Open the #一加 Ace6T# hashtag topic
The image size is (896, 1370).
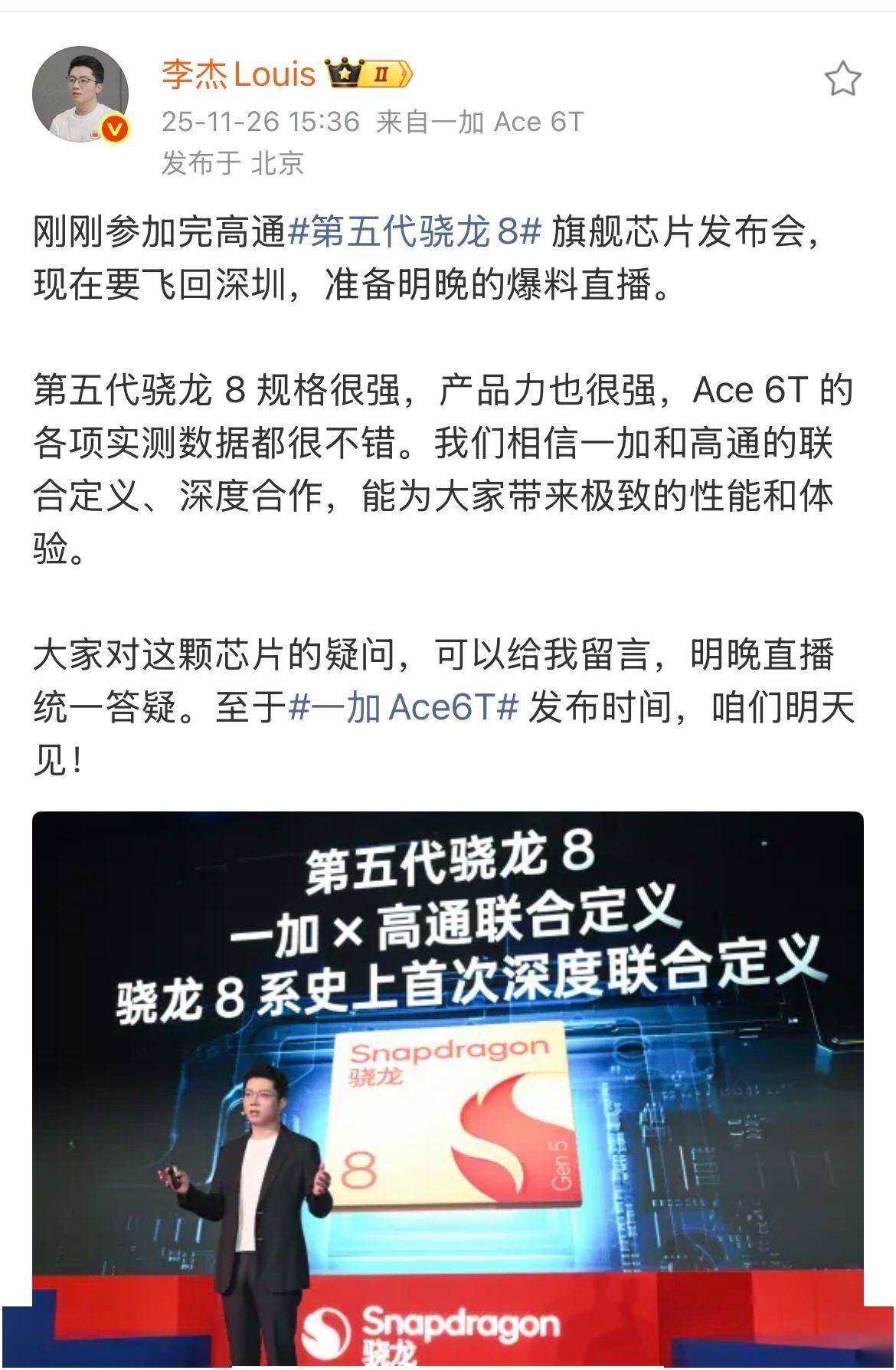point(404,707)
